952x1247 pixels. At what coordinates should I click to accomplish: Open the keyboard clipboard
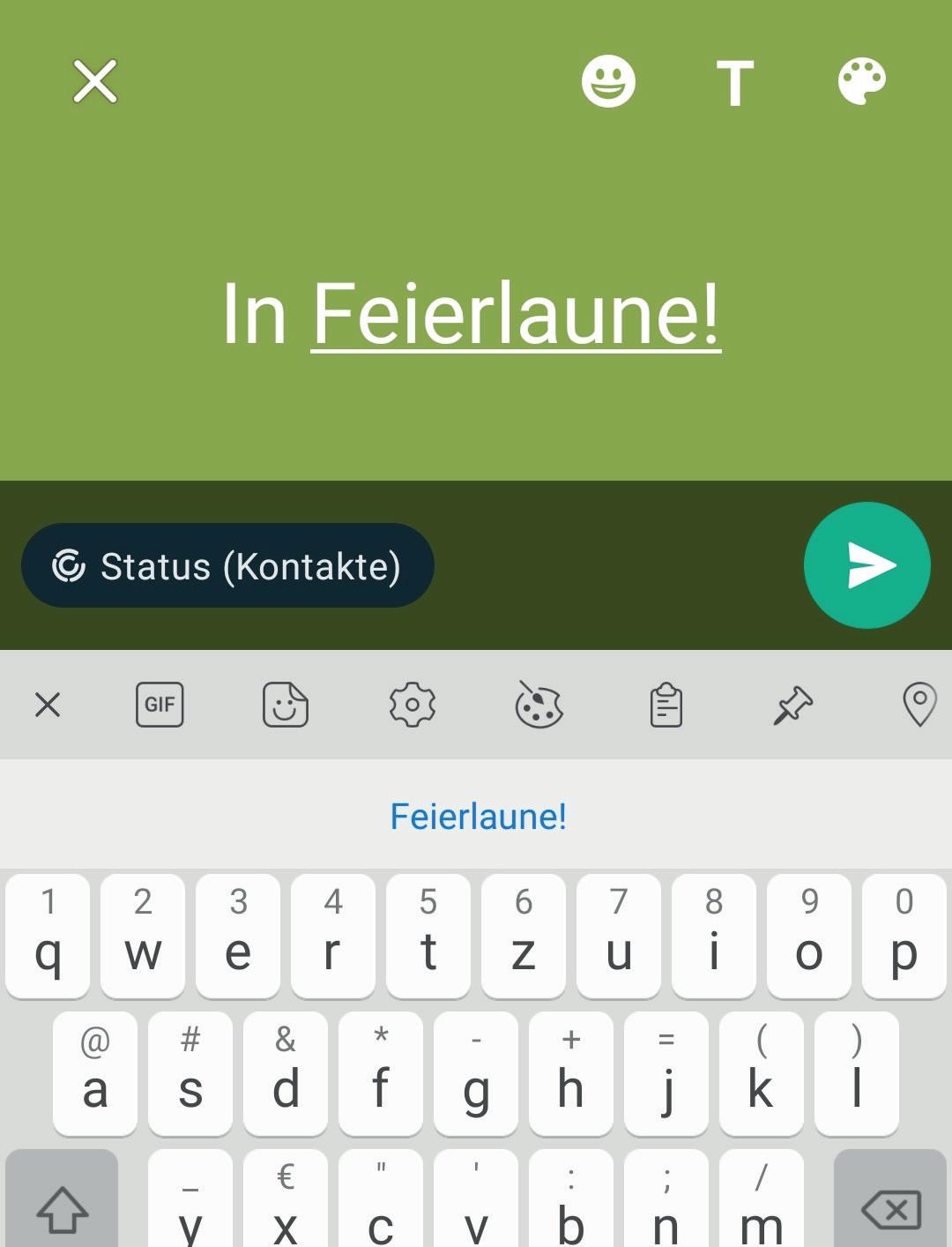click(x=666, y=705)
